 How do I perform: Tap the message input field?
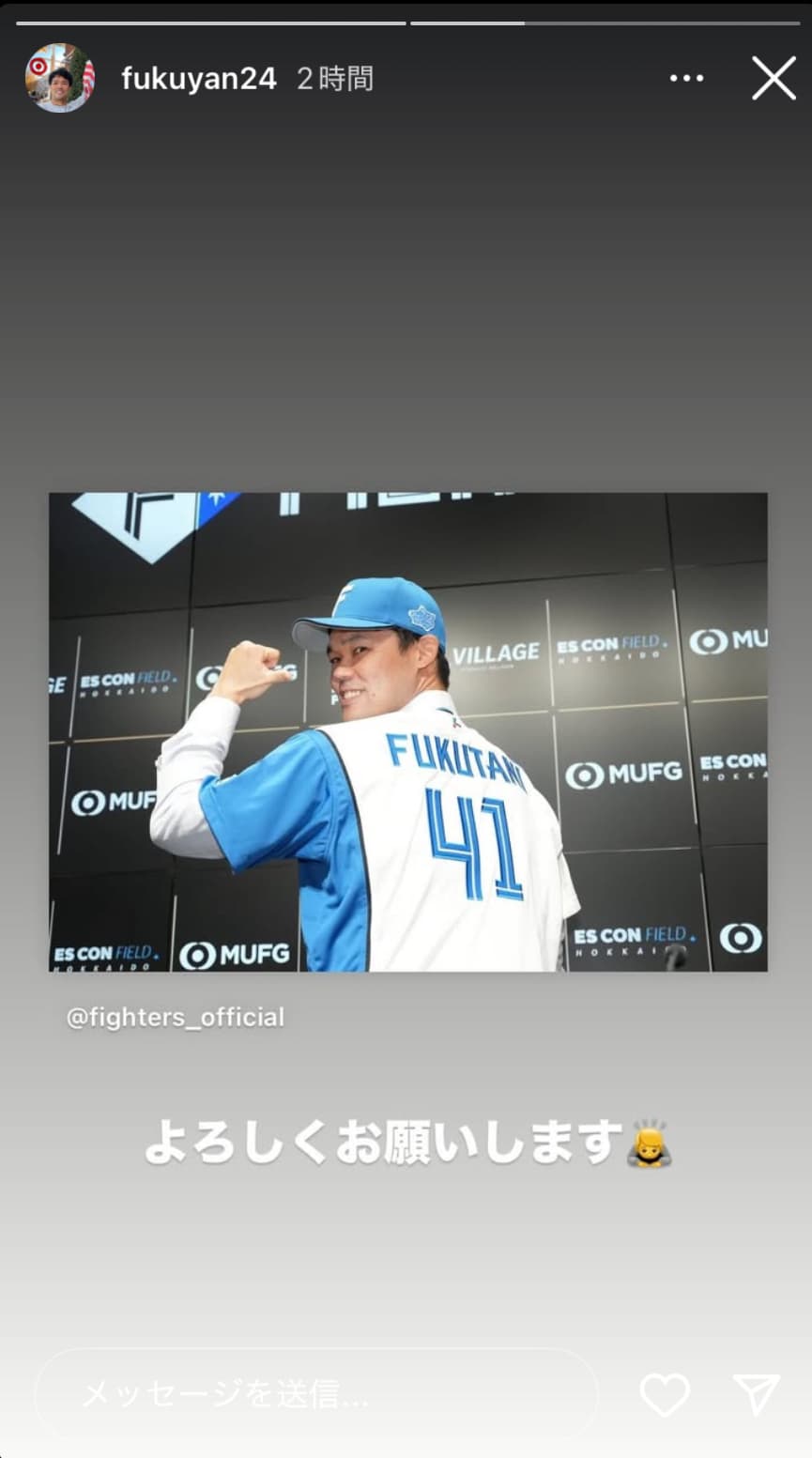[x=315, y=1394]
